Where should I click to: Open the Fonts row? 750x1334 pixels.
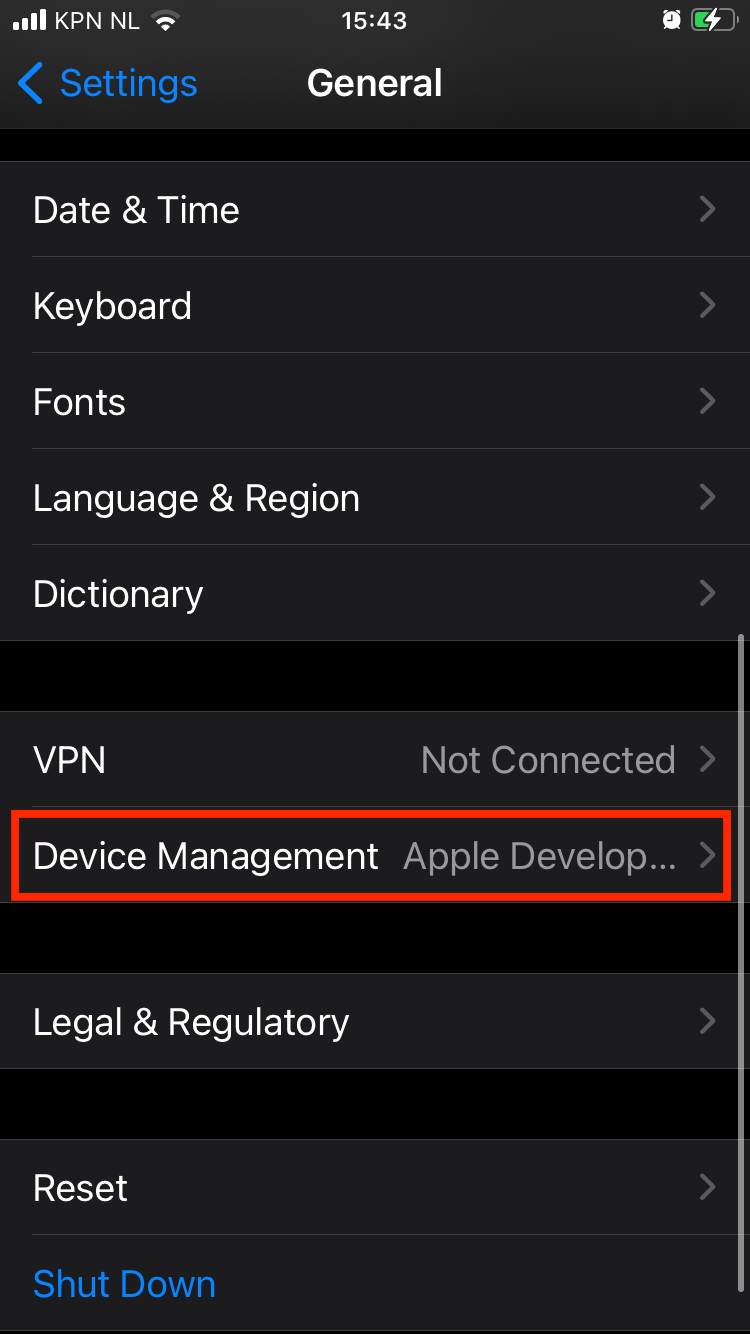tap(375, 402)
